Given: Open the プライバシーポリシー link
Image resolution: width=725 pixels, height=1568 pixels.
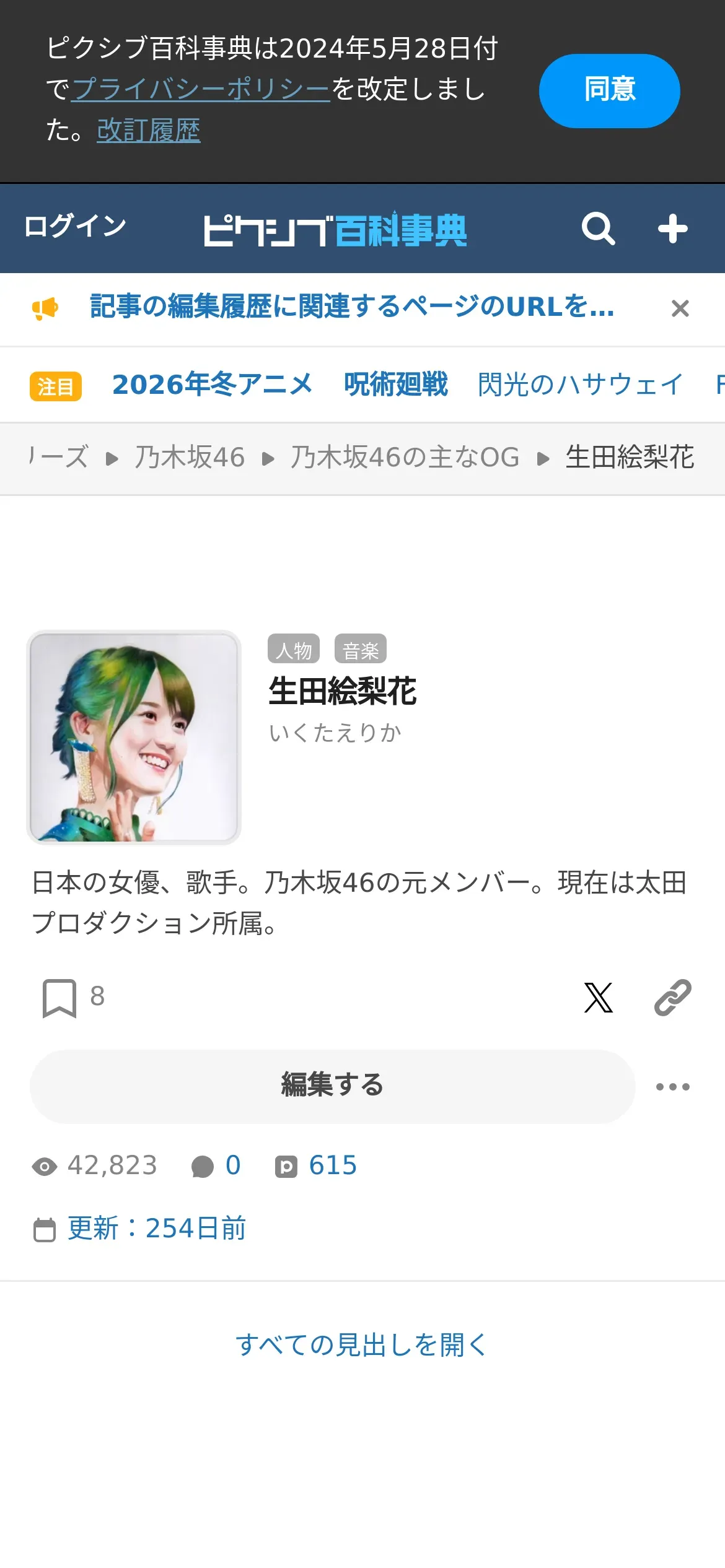Looking at the screenshot, I should 201,89.
